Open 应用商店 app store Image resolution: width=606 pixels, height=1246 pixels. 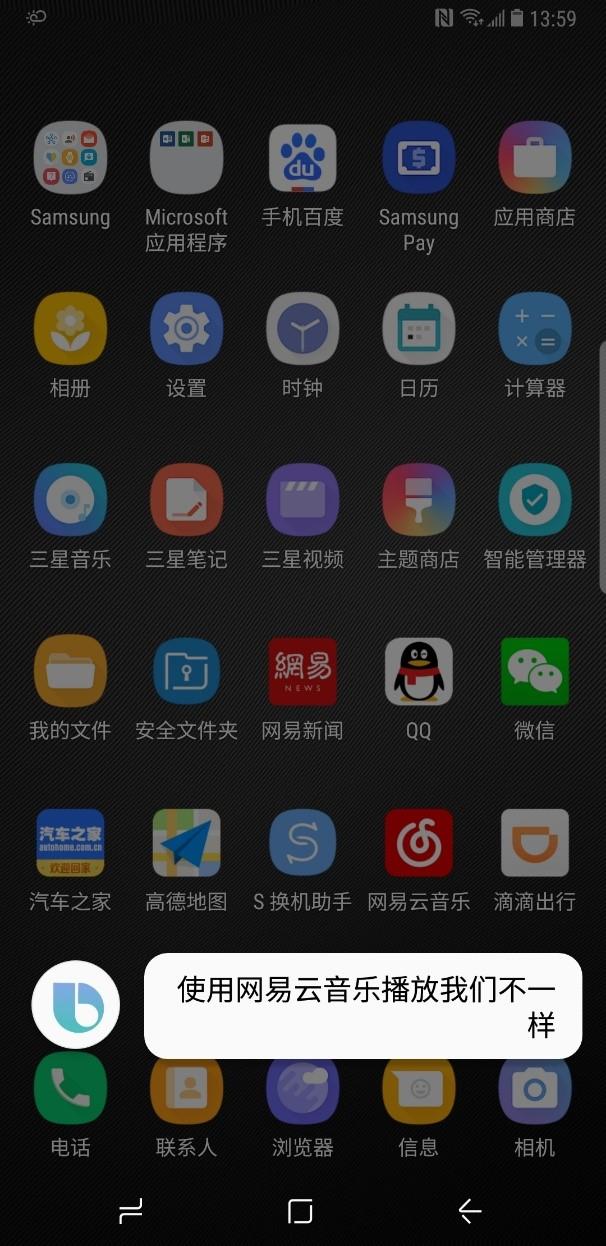(x=534, y=158)
